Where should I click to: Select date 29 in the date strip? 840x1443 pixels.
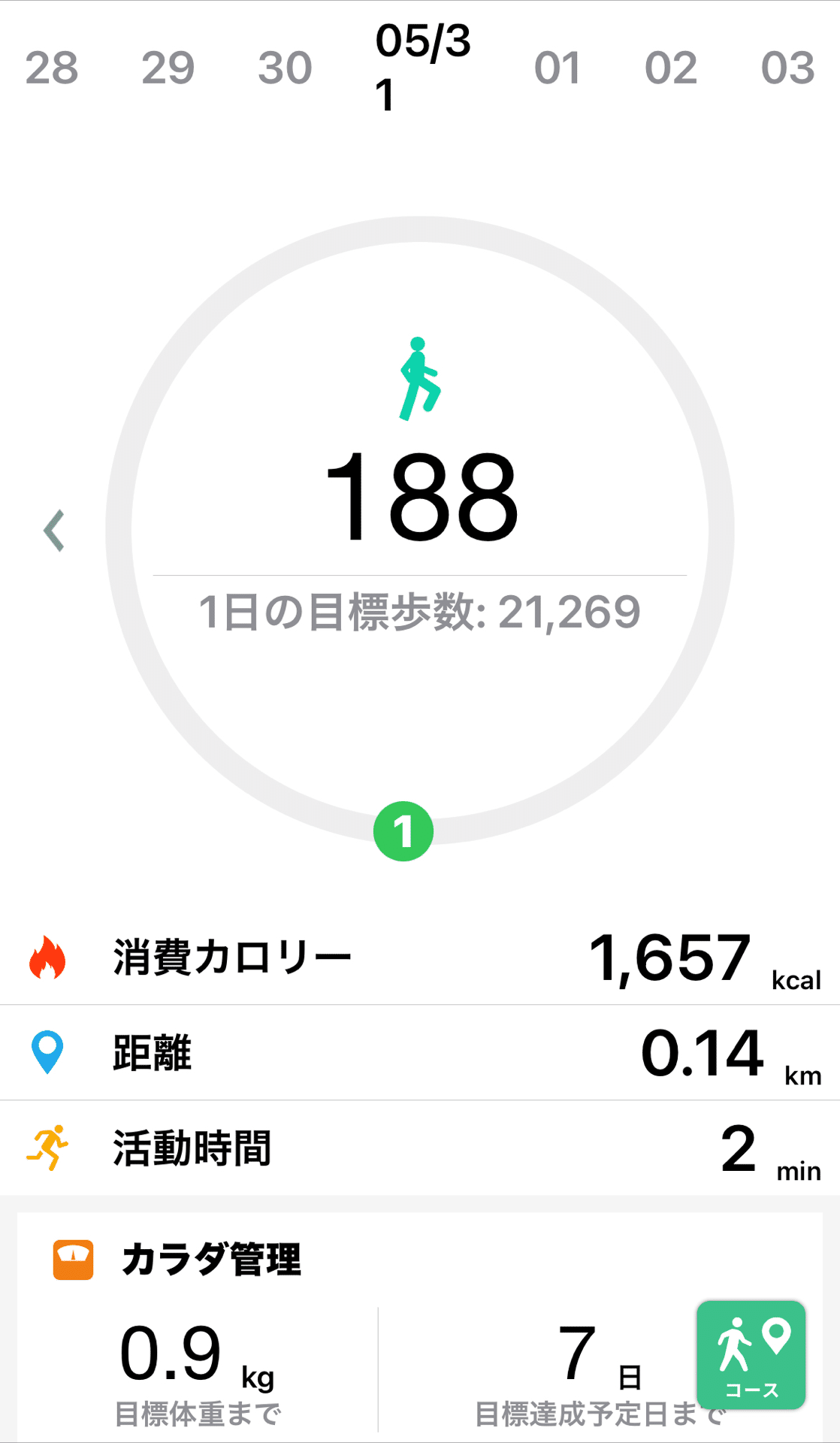[x=168, y=68]
